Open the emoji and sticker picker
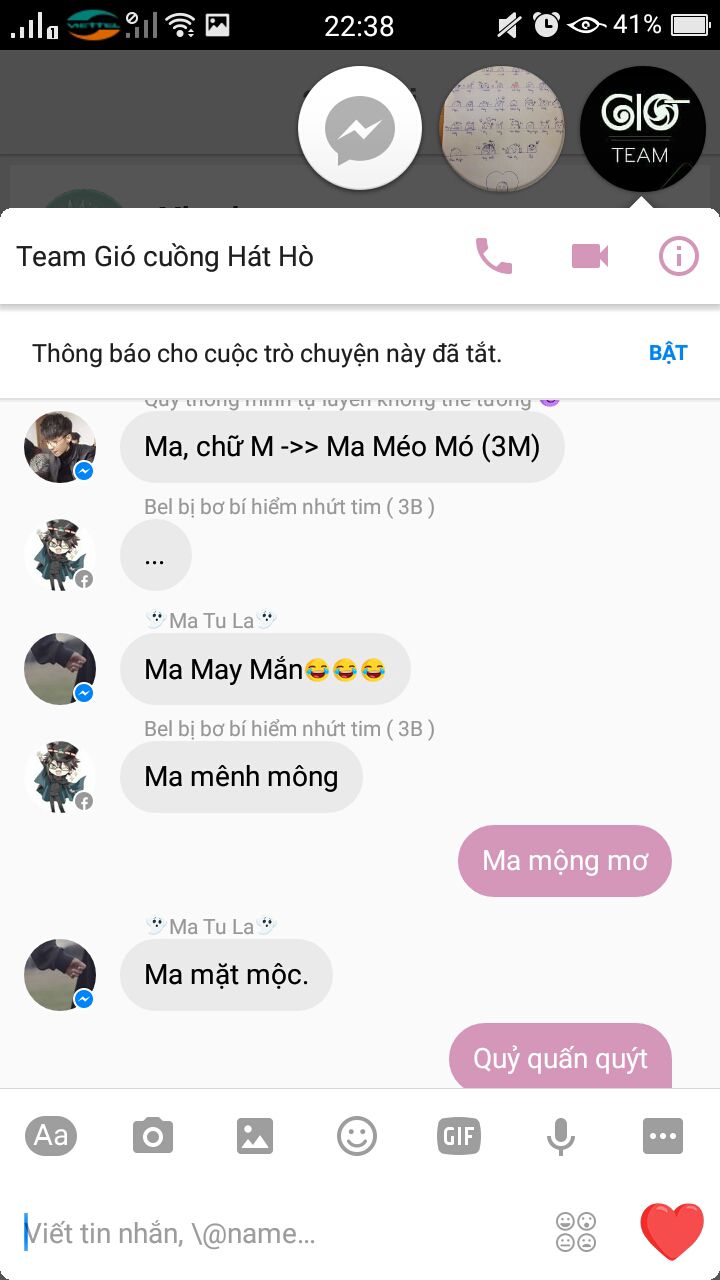The image size is (720, 1280). tap(357, 1136)
